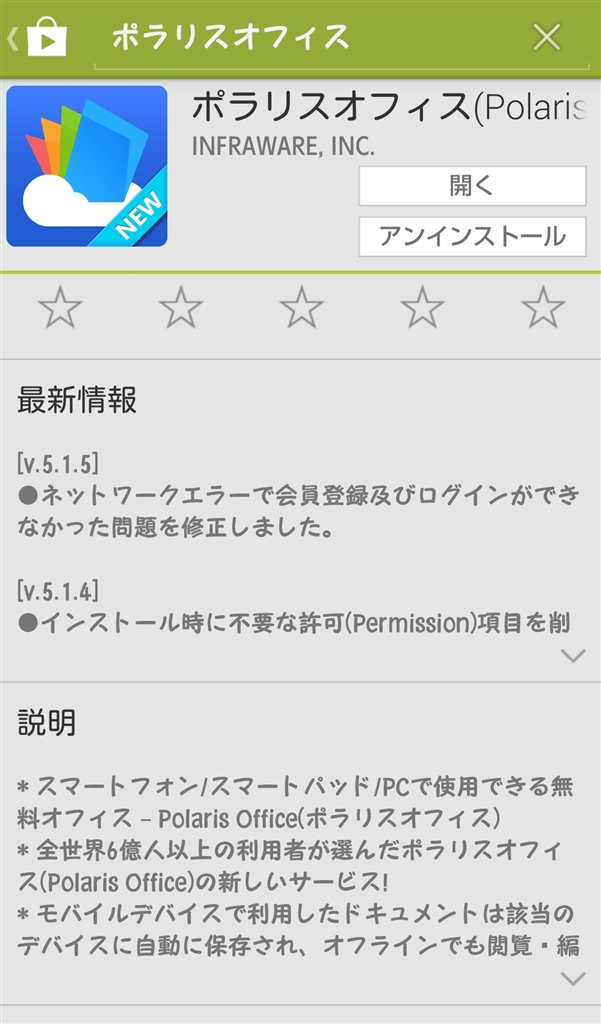Expand the 説明 description section
The image size is (601, 1024).
tap(572, 978)
